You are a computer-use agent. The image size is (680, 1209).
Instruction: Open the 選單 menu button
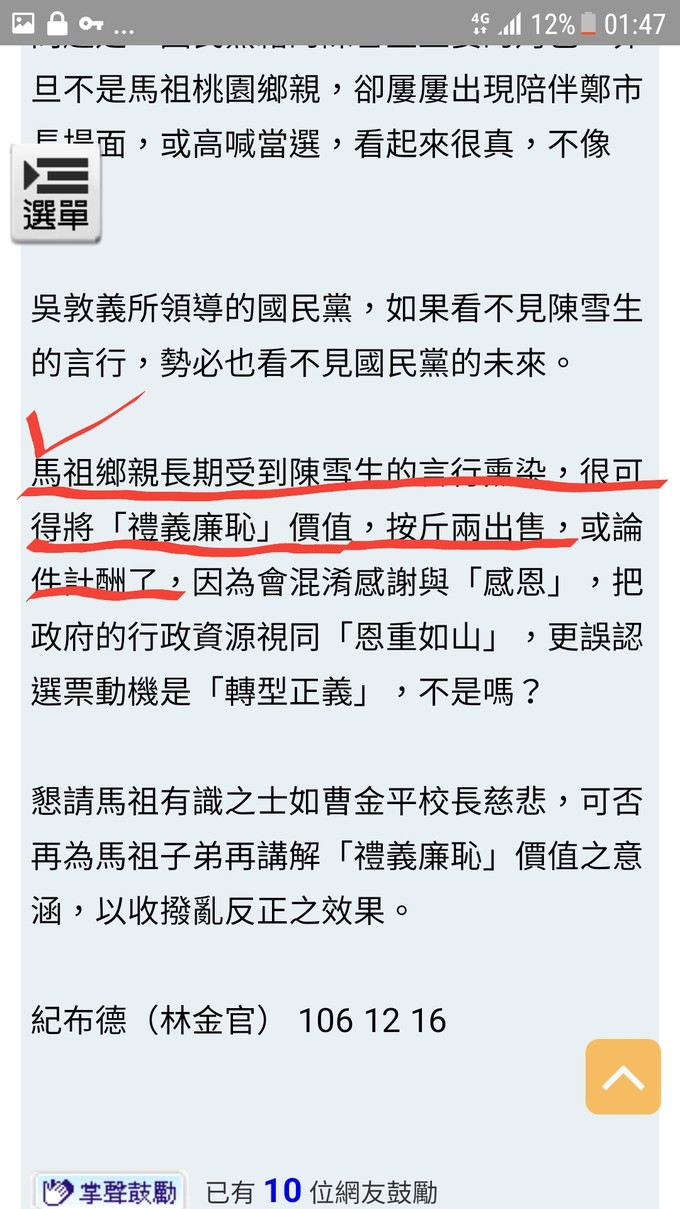click(x=56, y=194)
